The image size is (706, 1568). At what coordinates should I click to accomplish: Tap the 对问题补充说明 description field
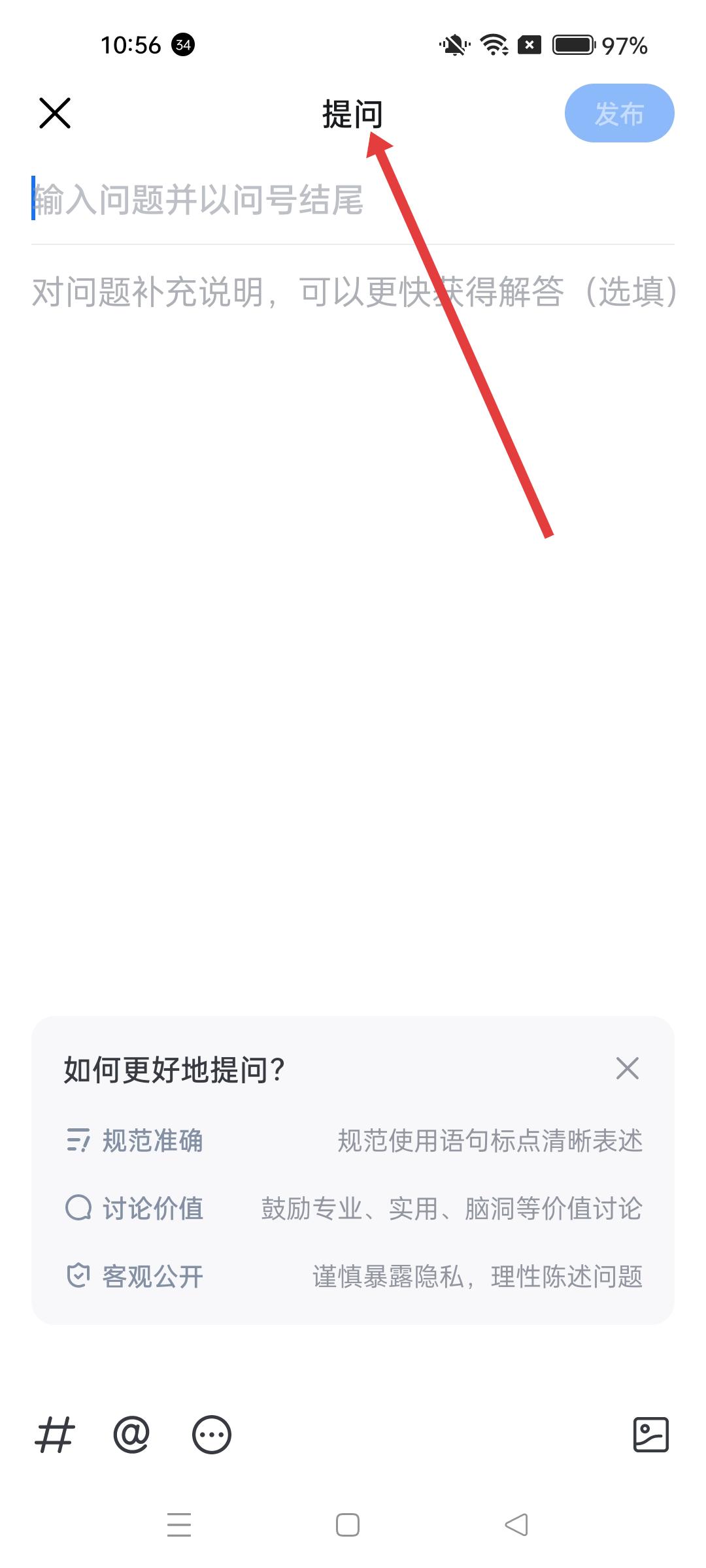point(353,292)
